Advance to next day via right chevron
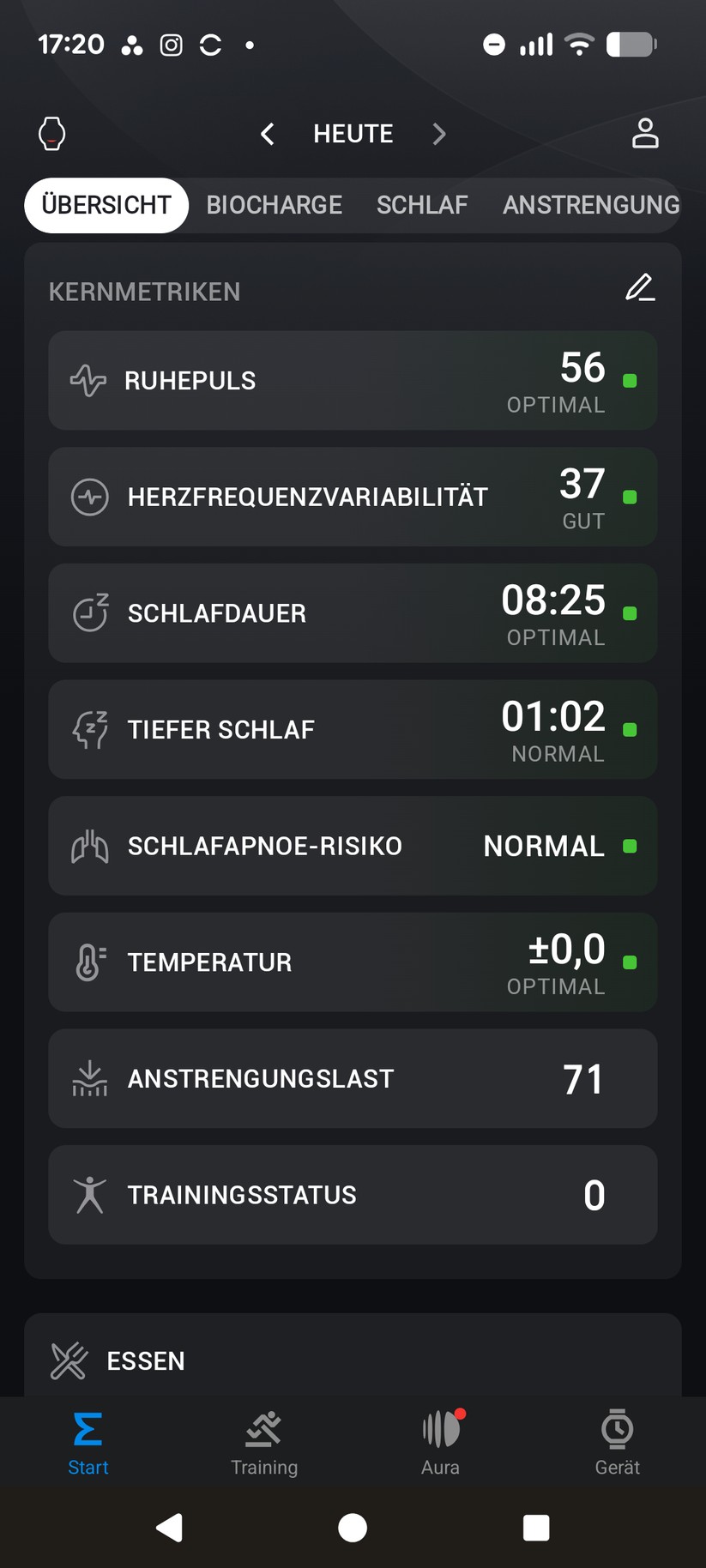The height and width of the screenshot is (1568, 706). coord(439,134)
